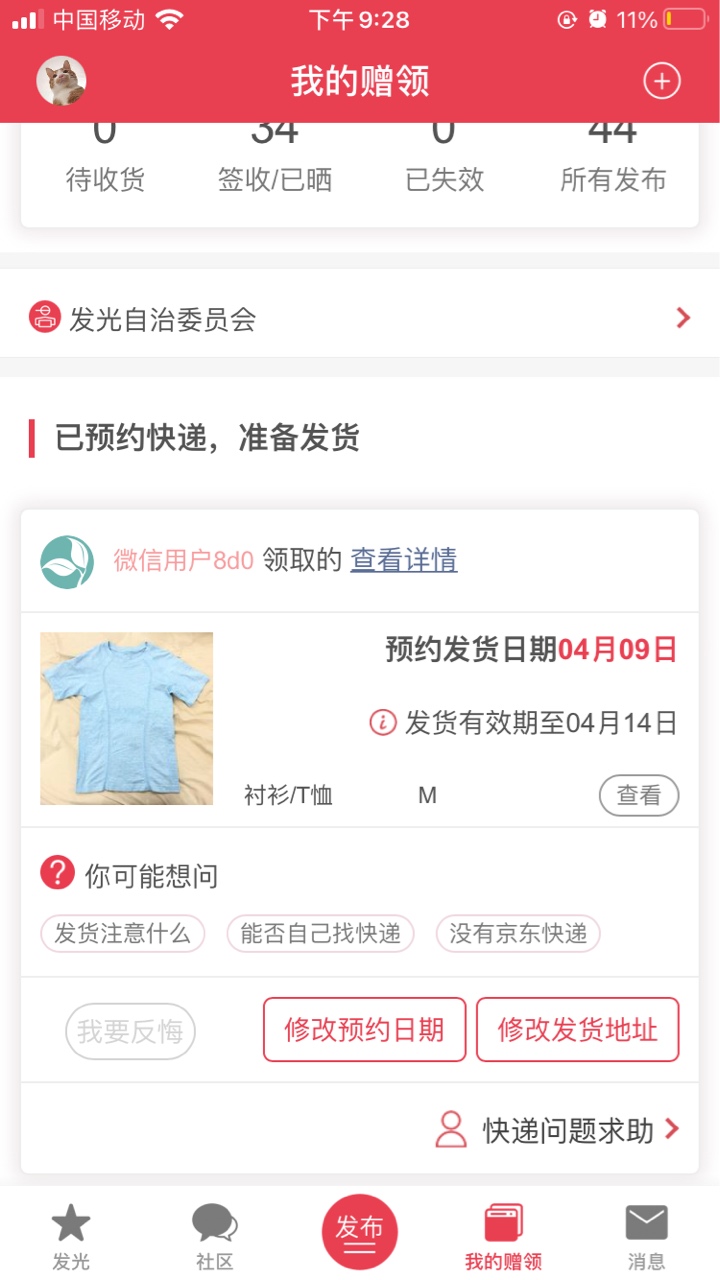
Task: Switch to the 发光 tab
Action: point(71,1236)
